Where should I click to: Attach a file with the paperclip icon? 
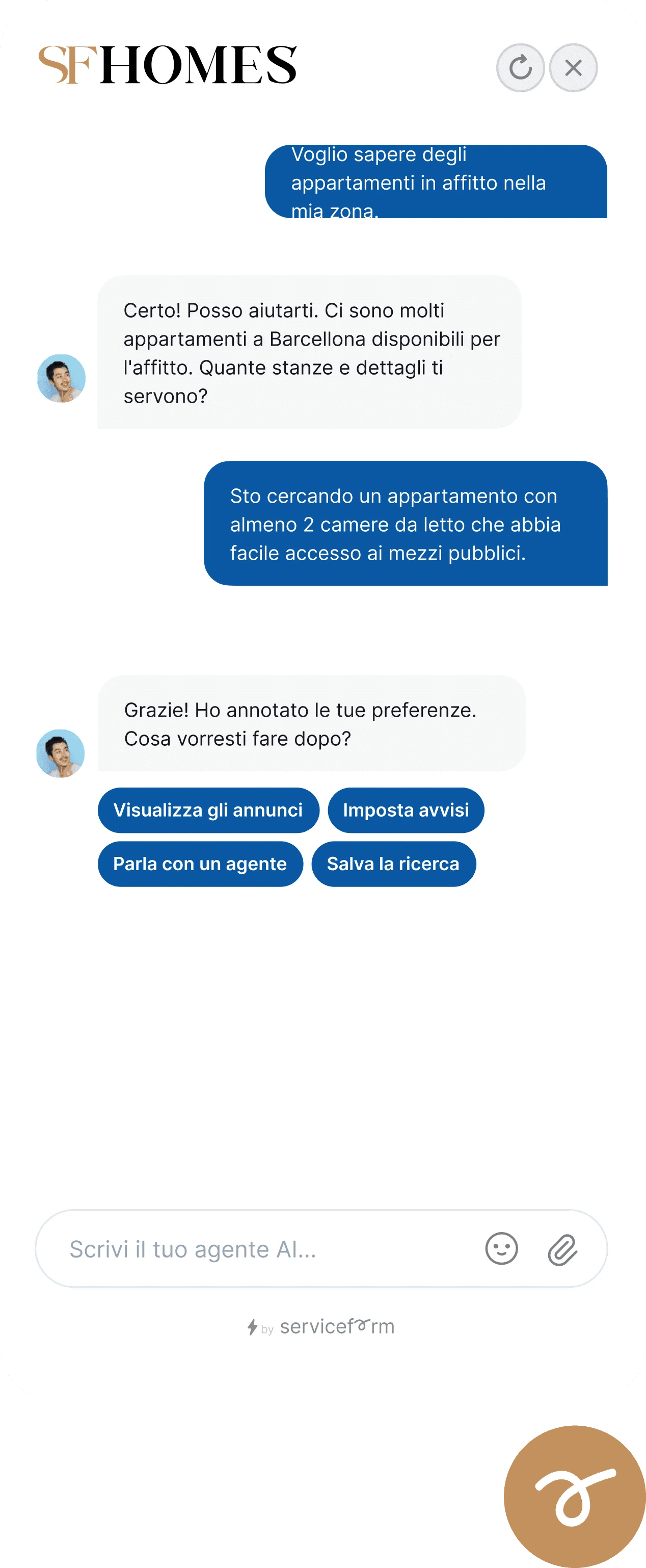(x=562, y=1249)
